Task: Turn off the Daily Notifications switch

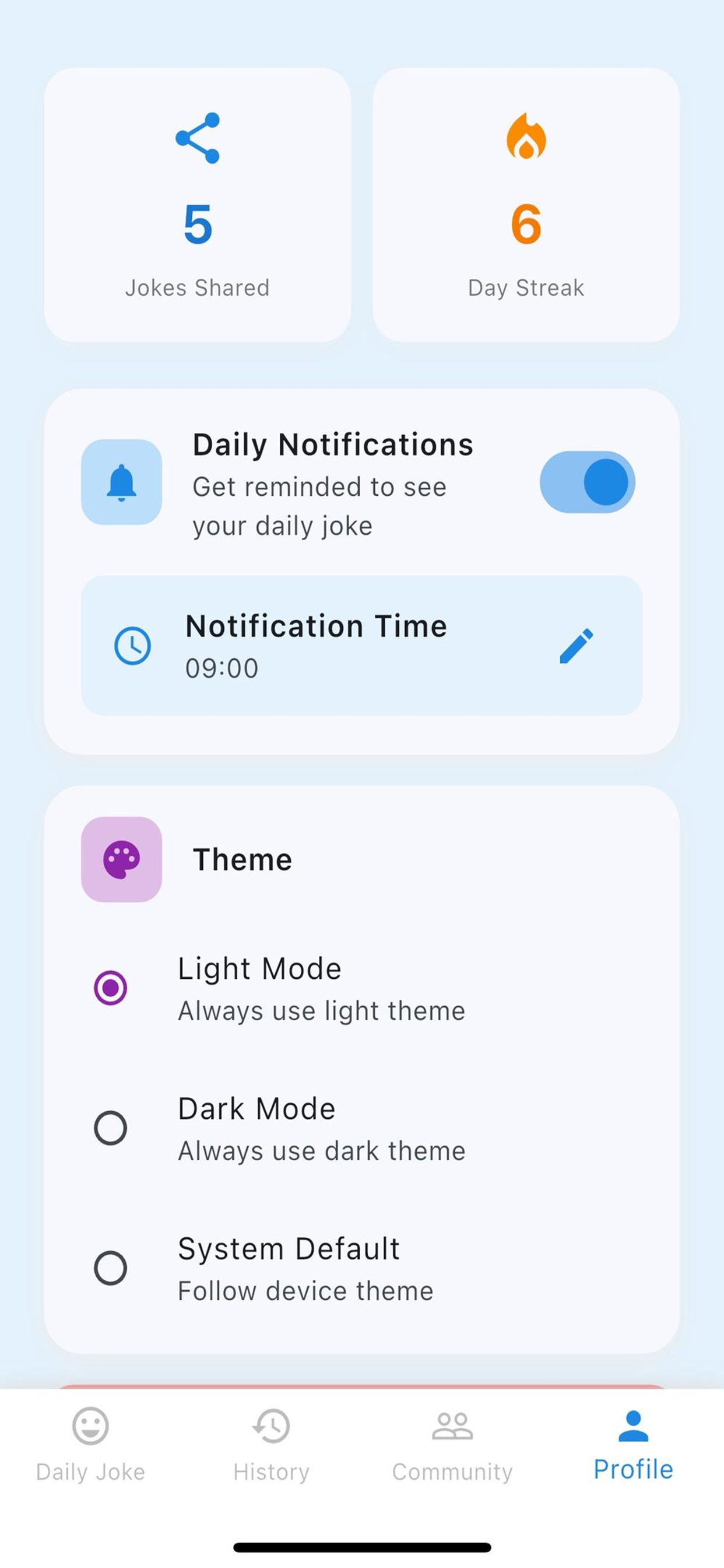Action: click(587, 482)
